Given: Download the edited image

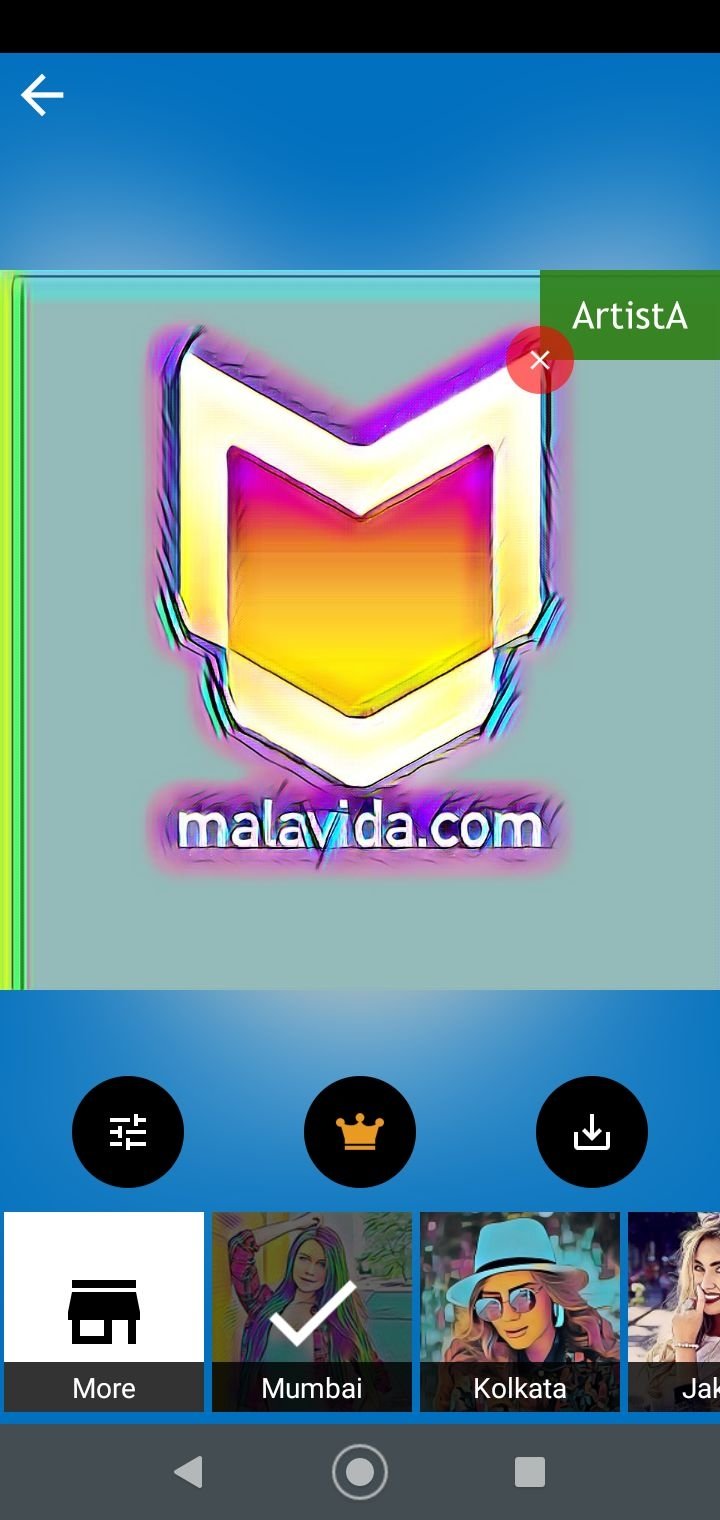Looking at the screenshot, I should pos(592,1132).
